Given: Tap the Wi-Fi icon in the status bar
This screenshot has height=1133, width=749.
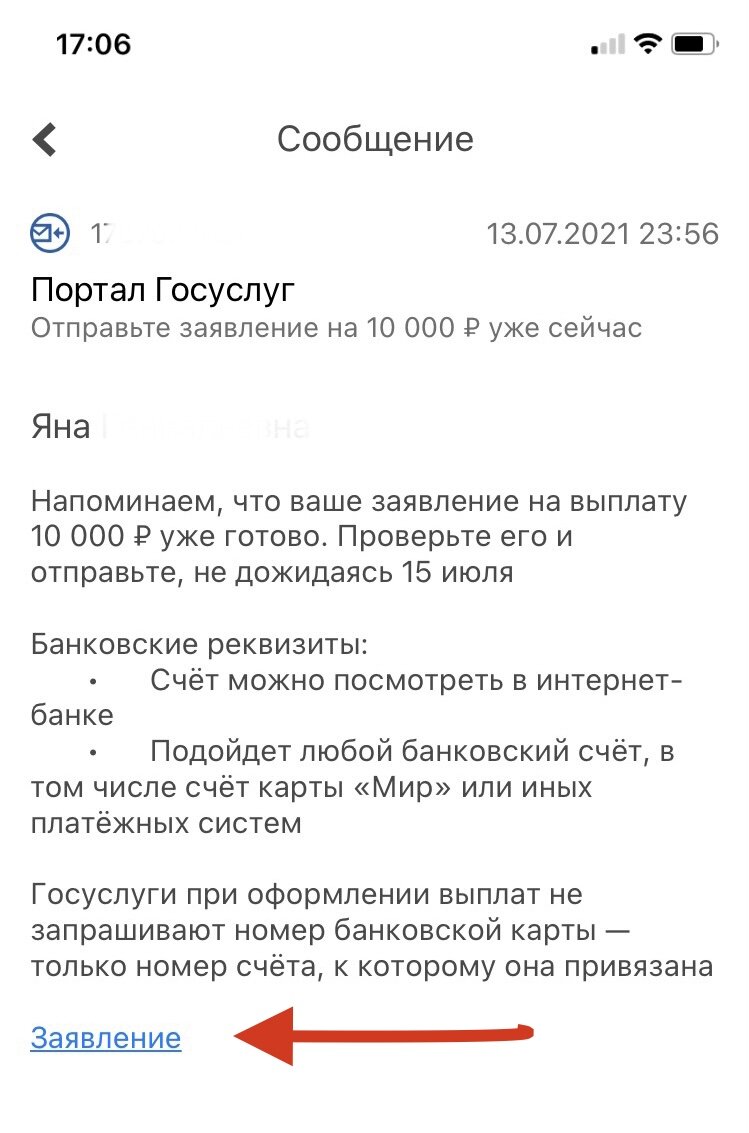Looking at the screenshot, I should (x=648, y=43).
